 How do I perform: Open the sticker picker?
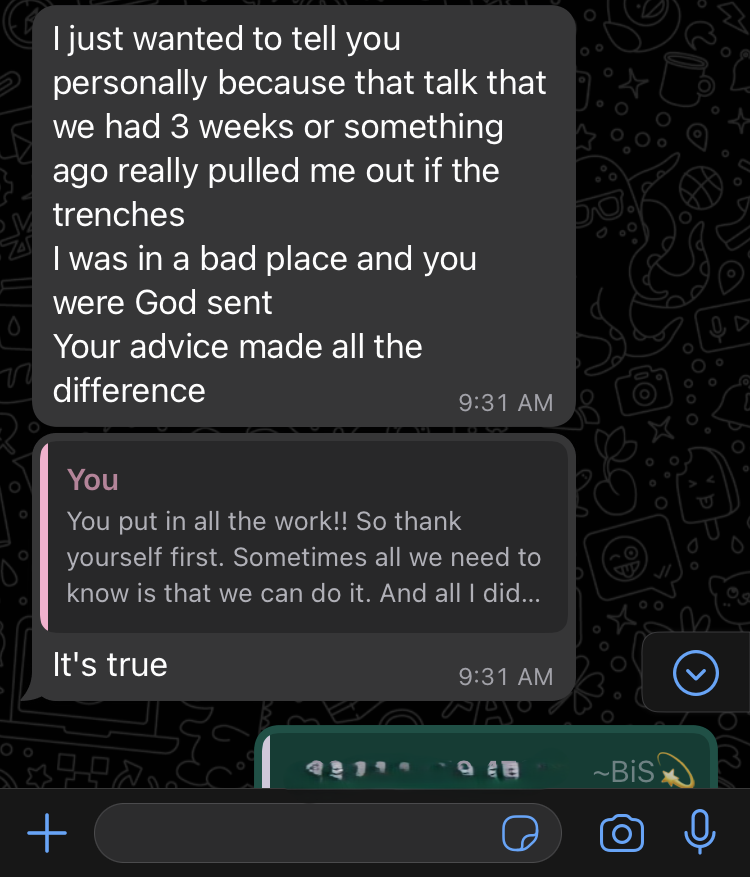[x=521, y=833]
